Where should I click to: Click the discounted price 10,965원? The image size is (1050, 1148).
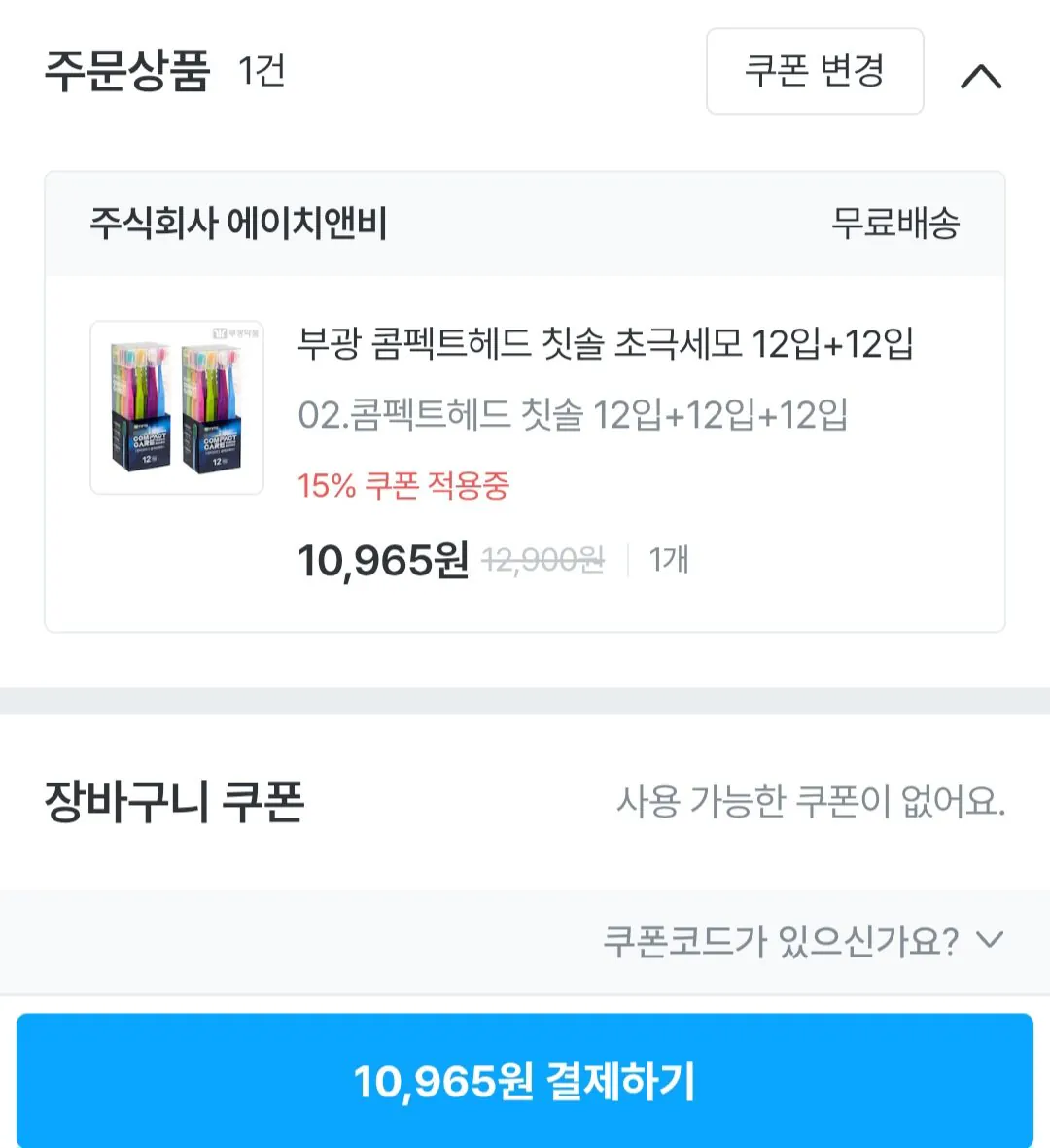pos(384,559)
